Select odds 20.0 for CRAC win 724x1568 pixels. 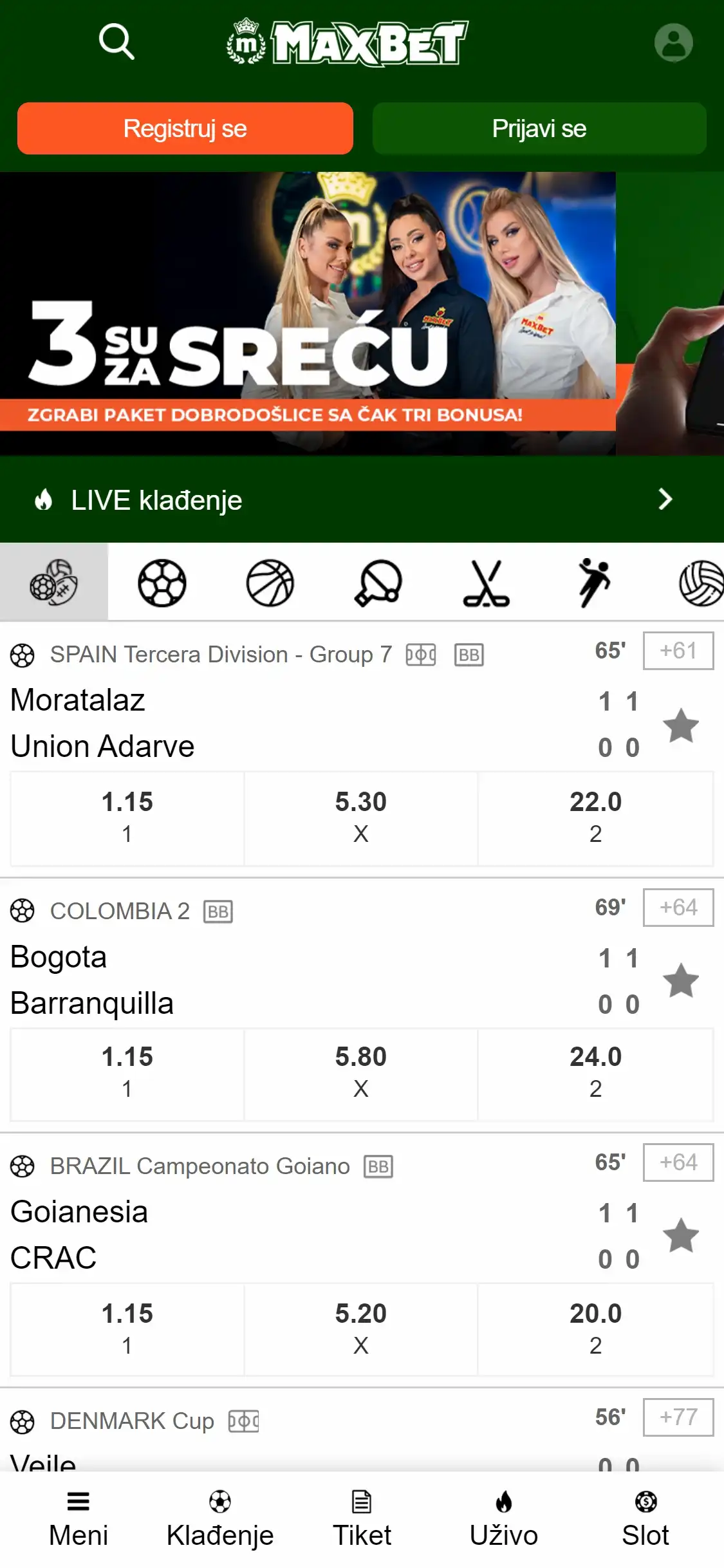tap(595, 1329)
